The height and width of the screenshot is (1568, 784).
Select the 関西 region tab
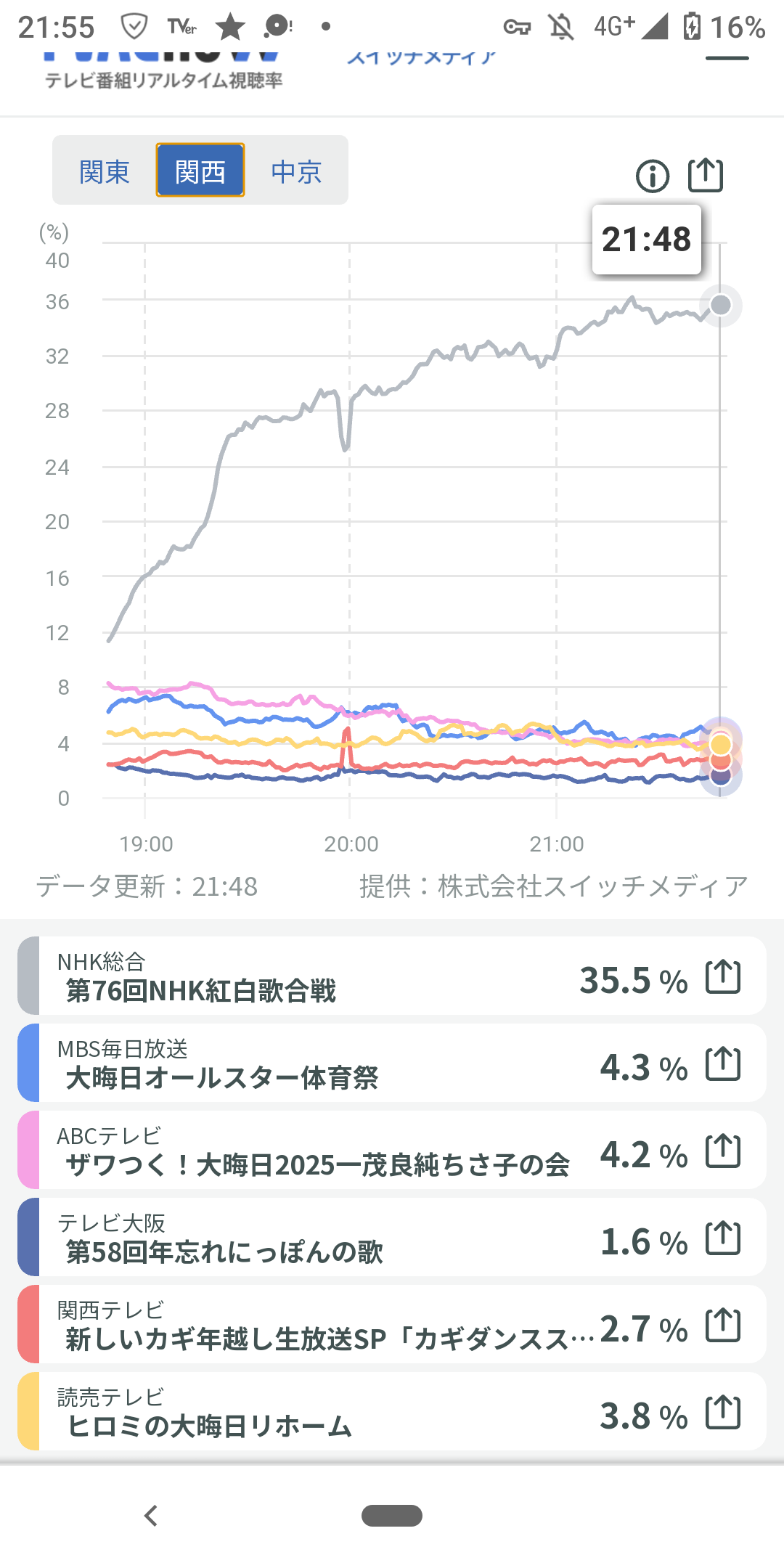point(200,171)
